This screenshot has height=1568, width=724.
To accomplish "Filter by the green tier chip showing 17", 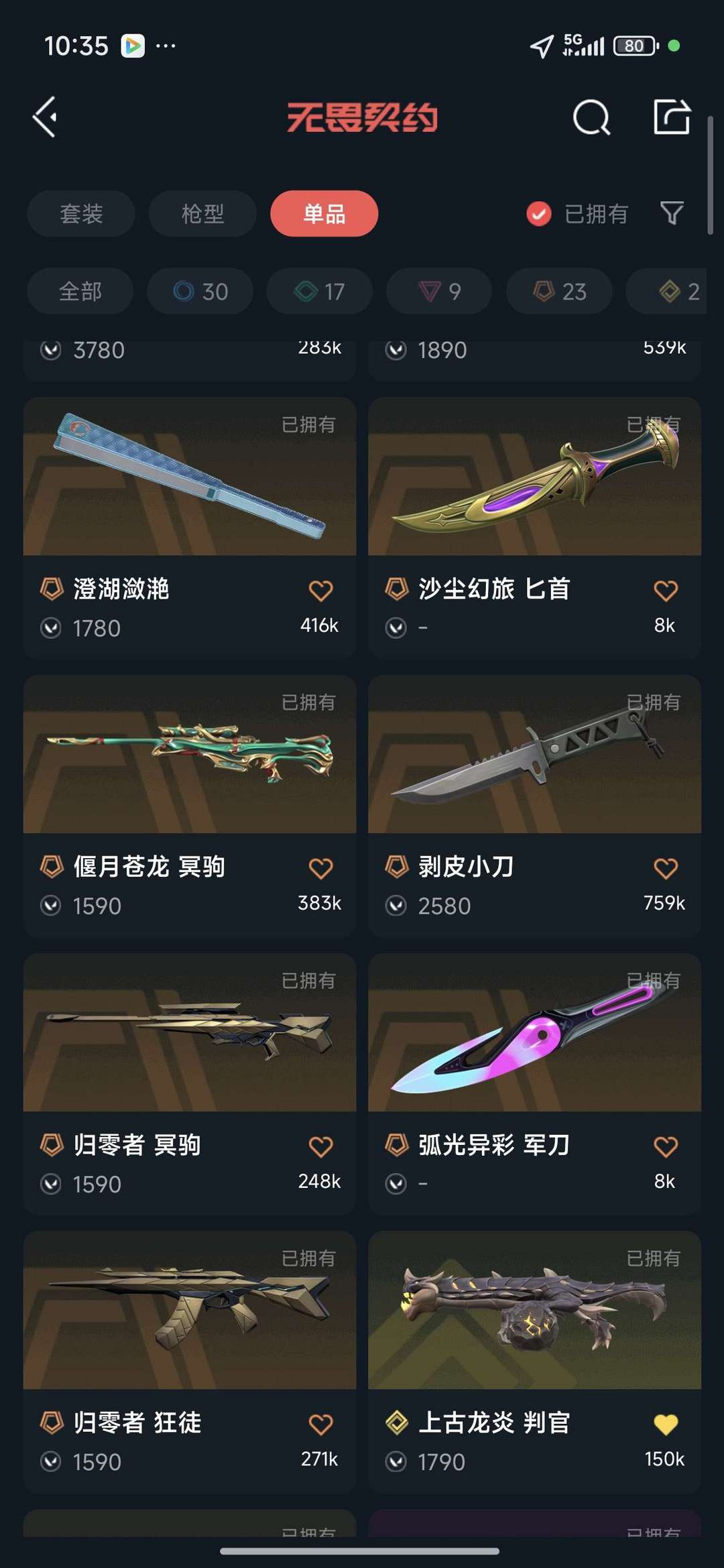I will (320, 291).
